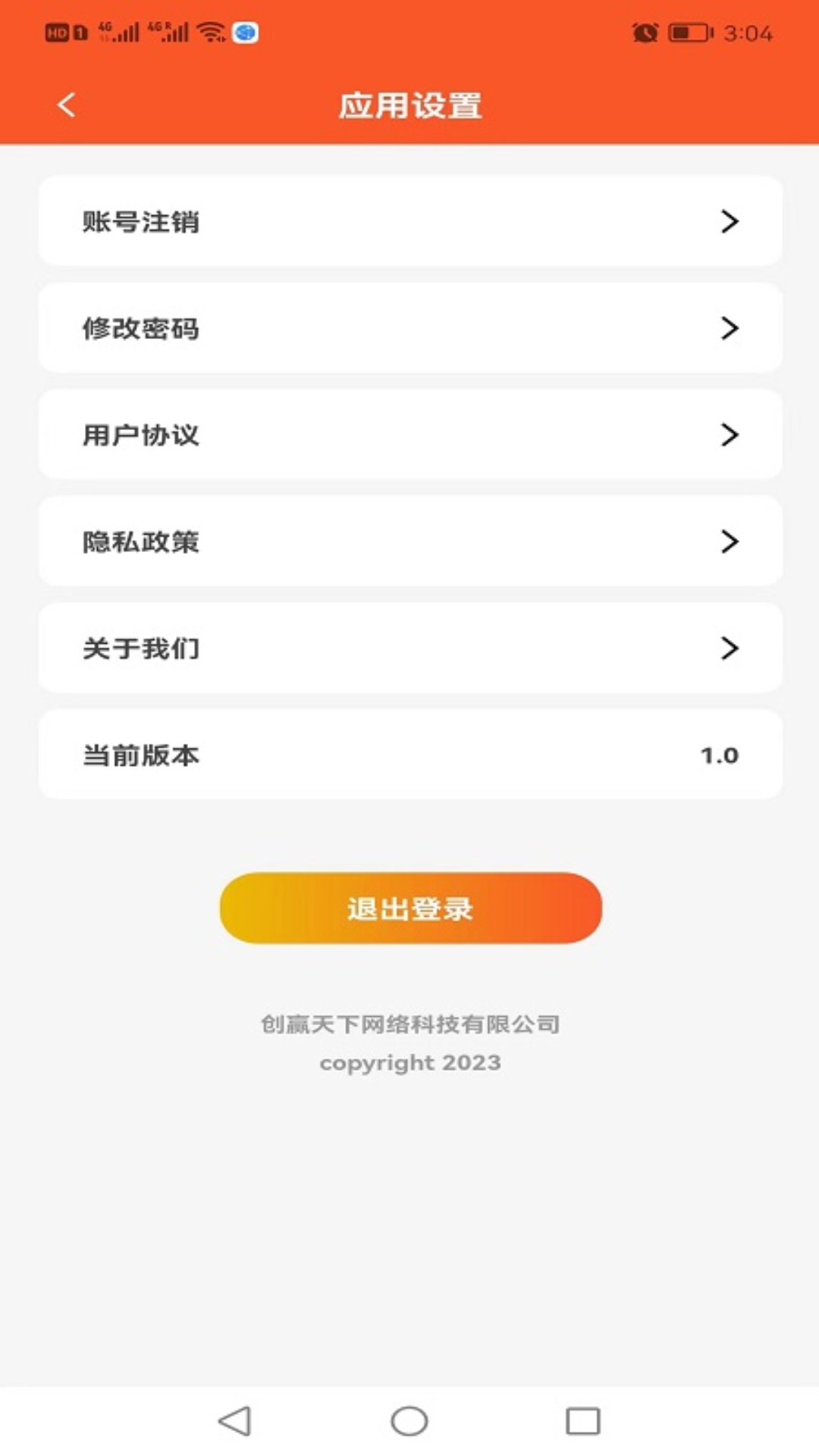
Task: Expand the 账号注销 row chevron
Action: pos(730,221)
